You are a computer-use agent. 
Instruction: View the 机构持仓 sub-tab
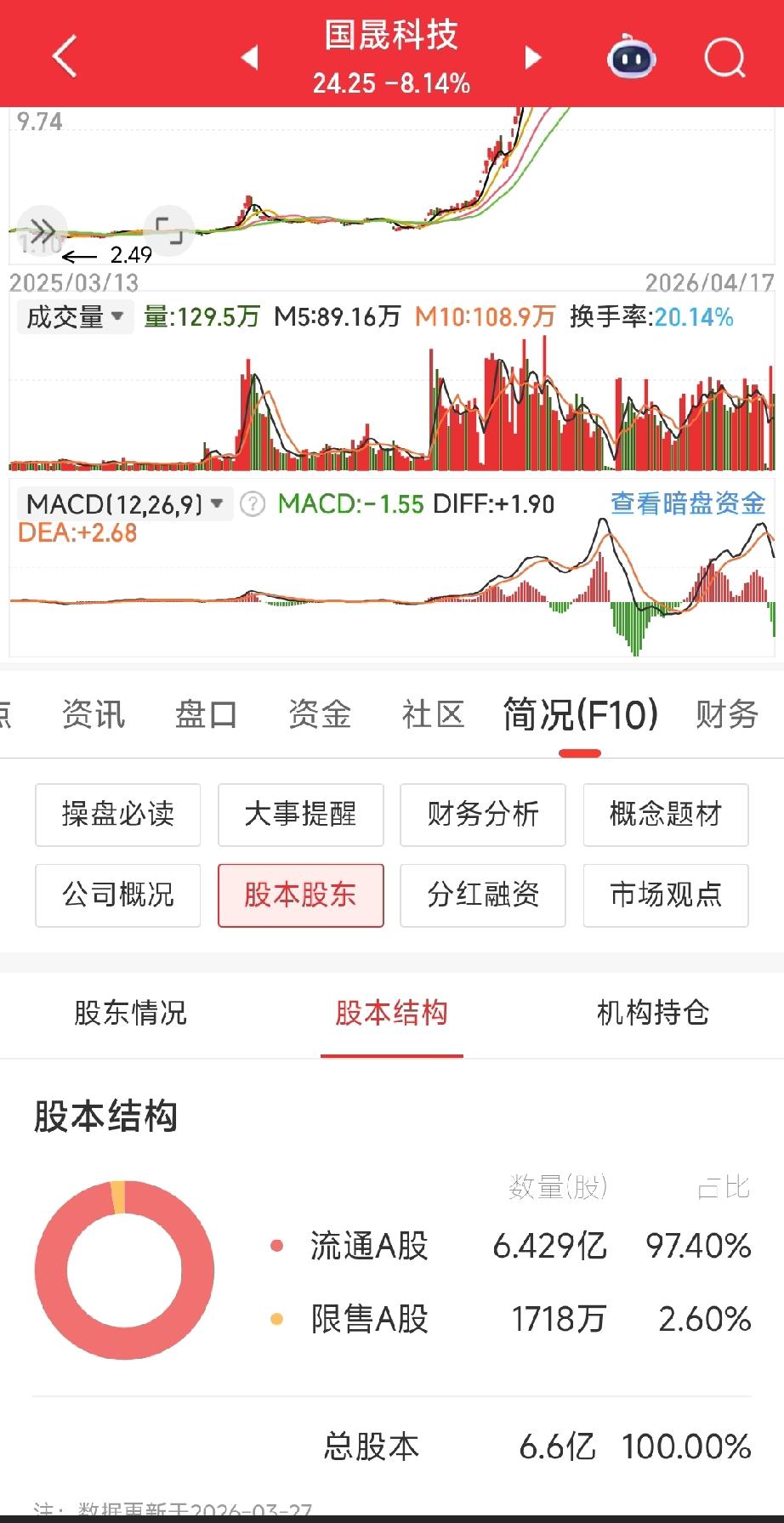[652, 1013]
